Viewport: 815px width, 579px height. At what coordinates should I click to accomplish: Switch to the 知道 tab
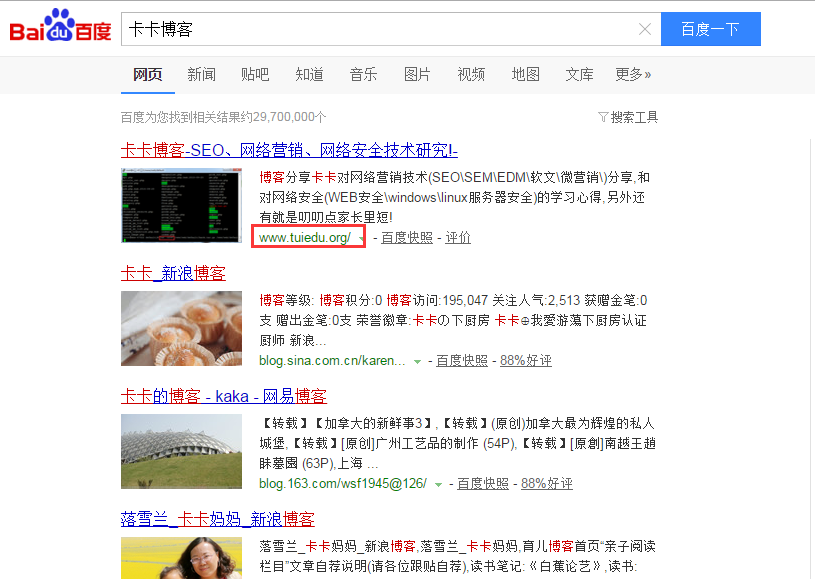pos(309,74)
